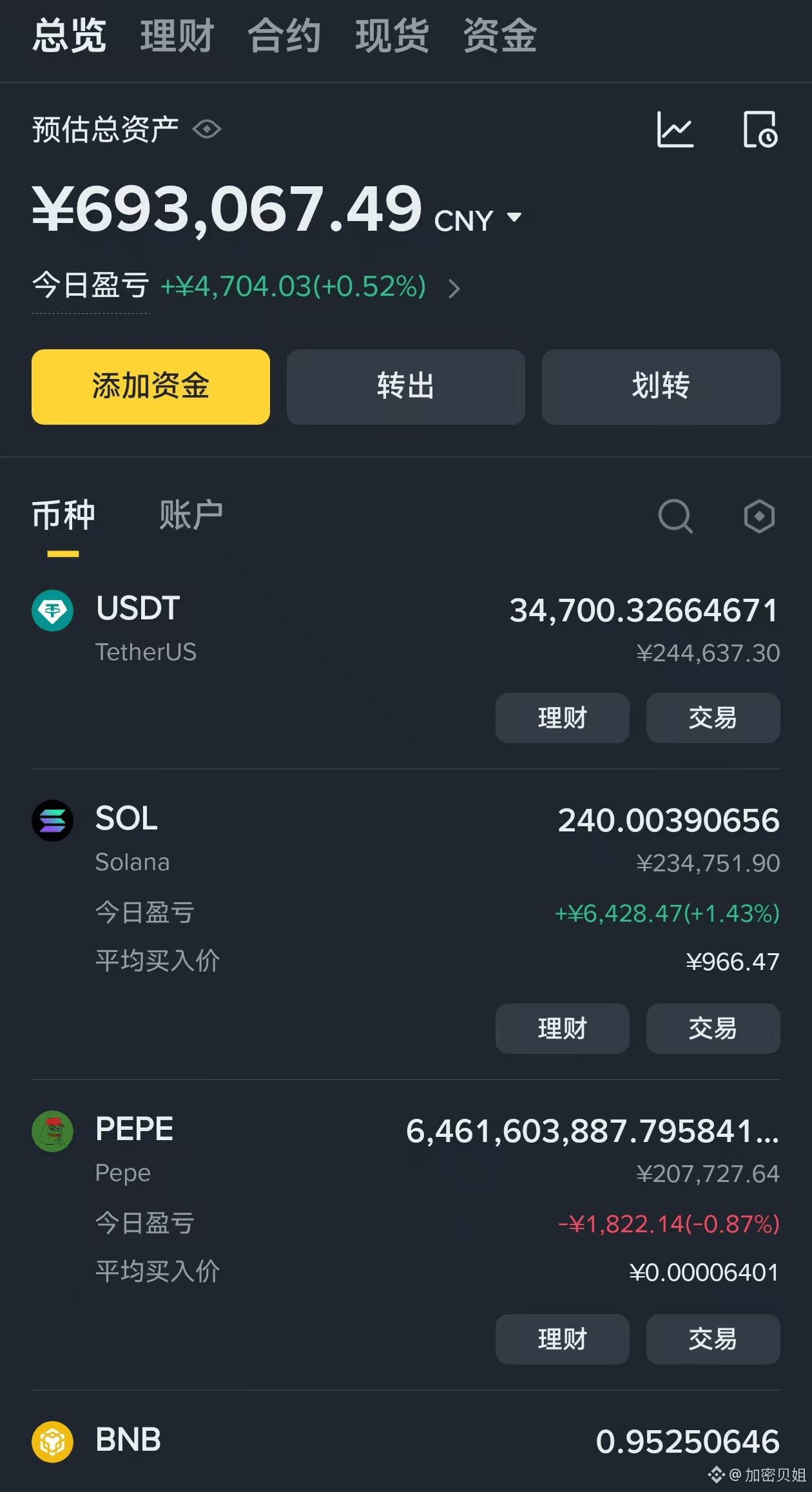The image size is (812, 1492).
Task: Change the CNY display currency
Action: [x=478, y=220]
